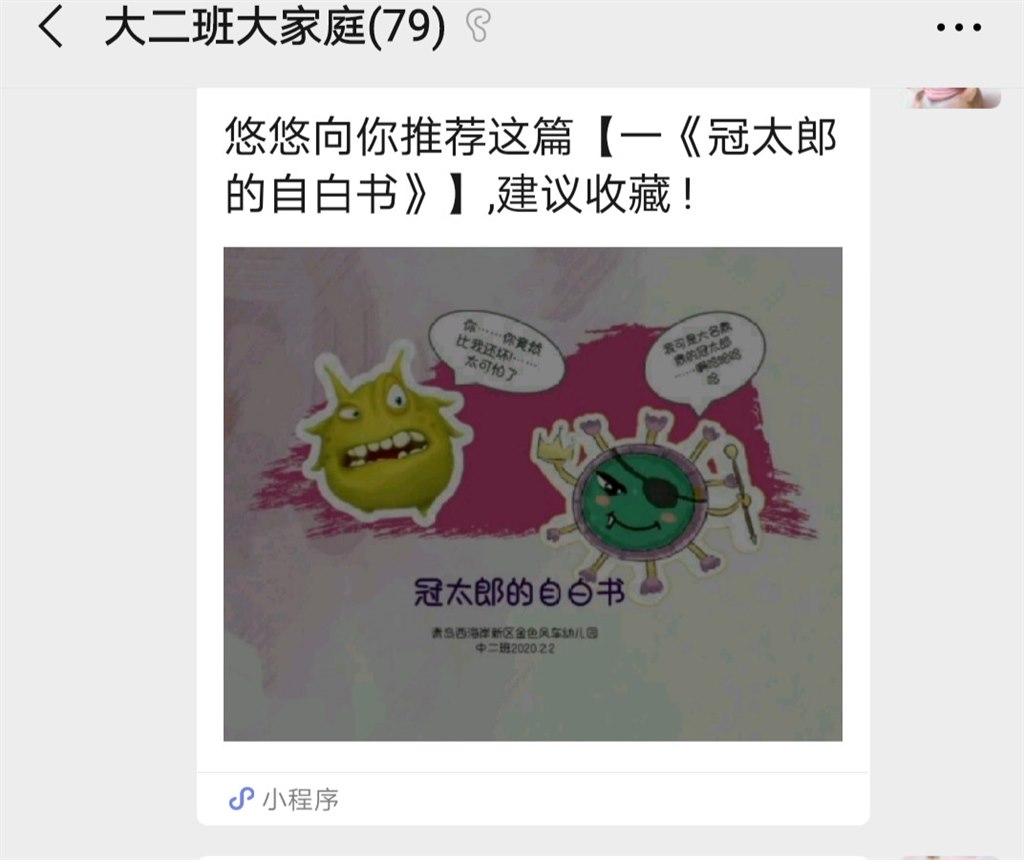Open the chat overflow menu
Screen dimensions: 1024x860
pyautogui.click(x=958, y=28)
